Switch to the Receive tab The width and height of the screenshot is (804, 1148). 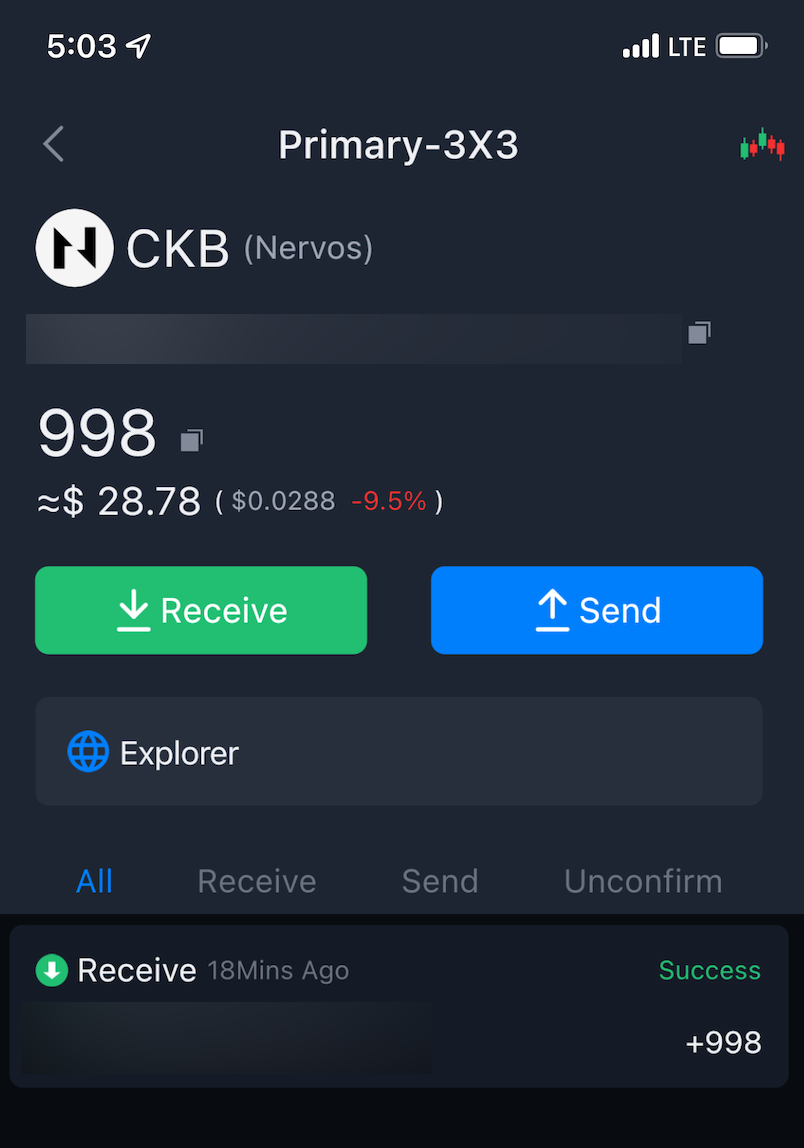(257, 881)
